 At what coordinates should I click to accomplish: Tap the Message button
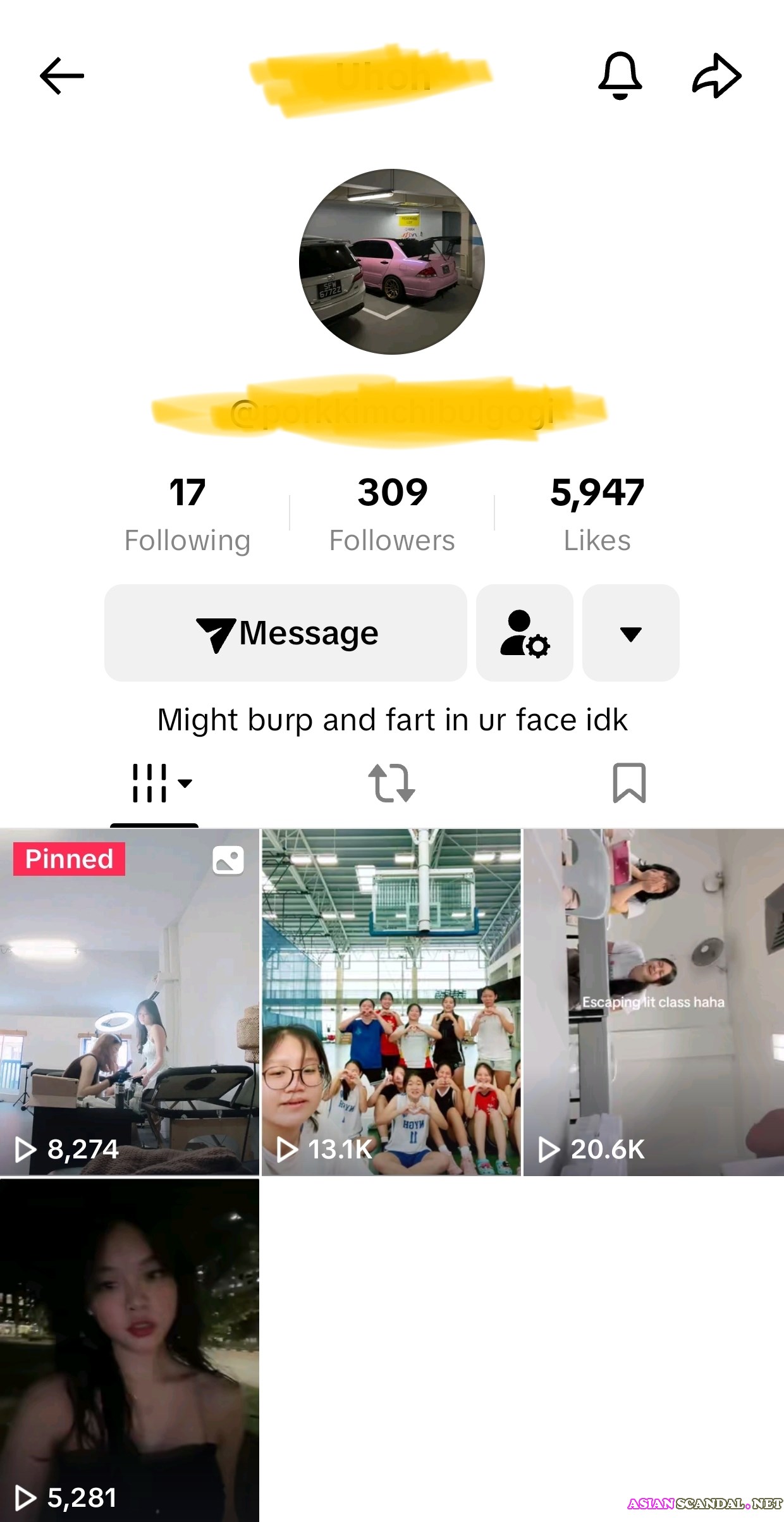click(286, 633)
